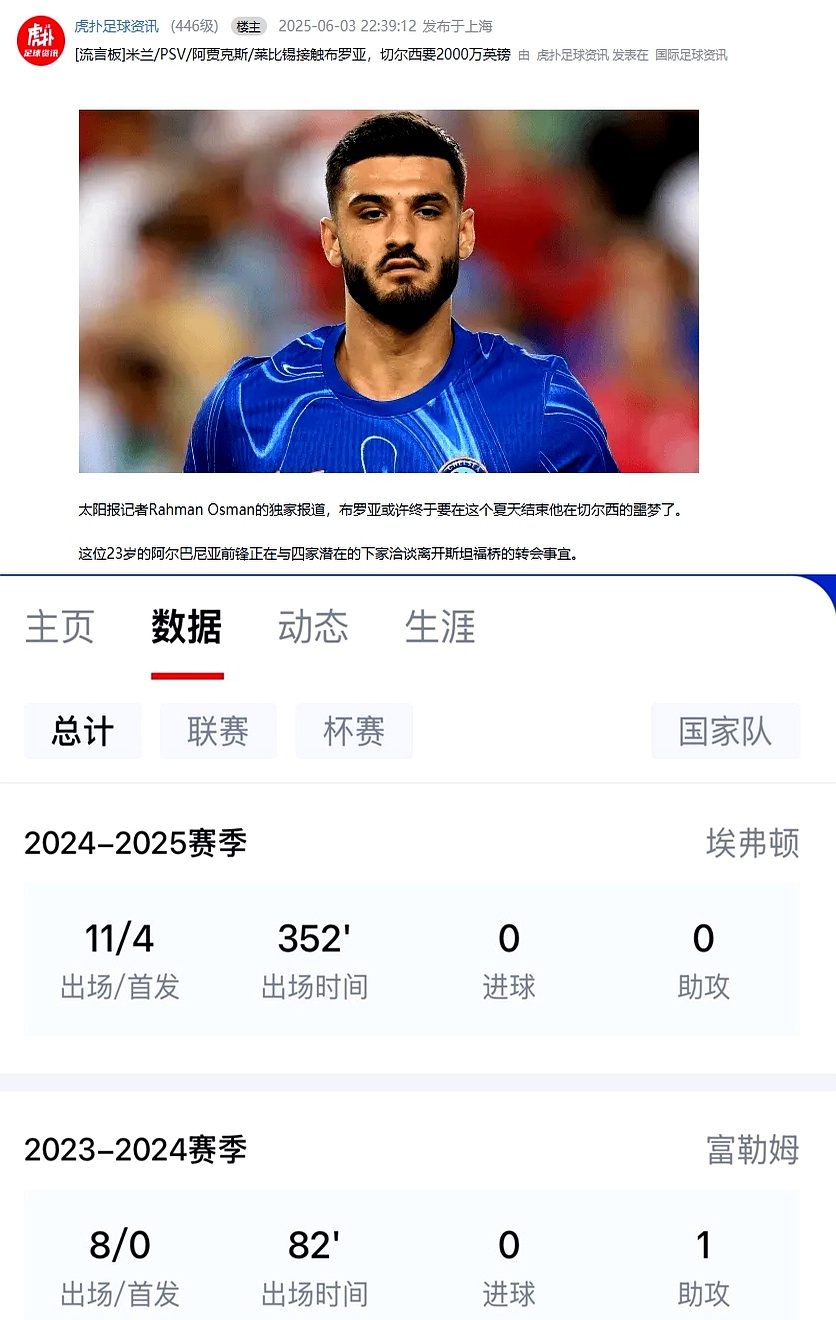This screenshot has width=836, height=1320.
Task: Enable the 联赛 league stats filter
Action: pos(218,730)
